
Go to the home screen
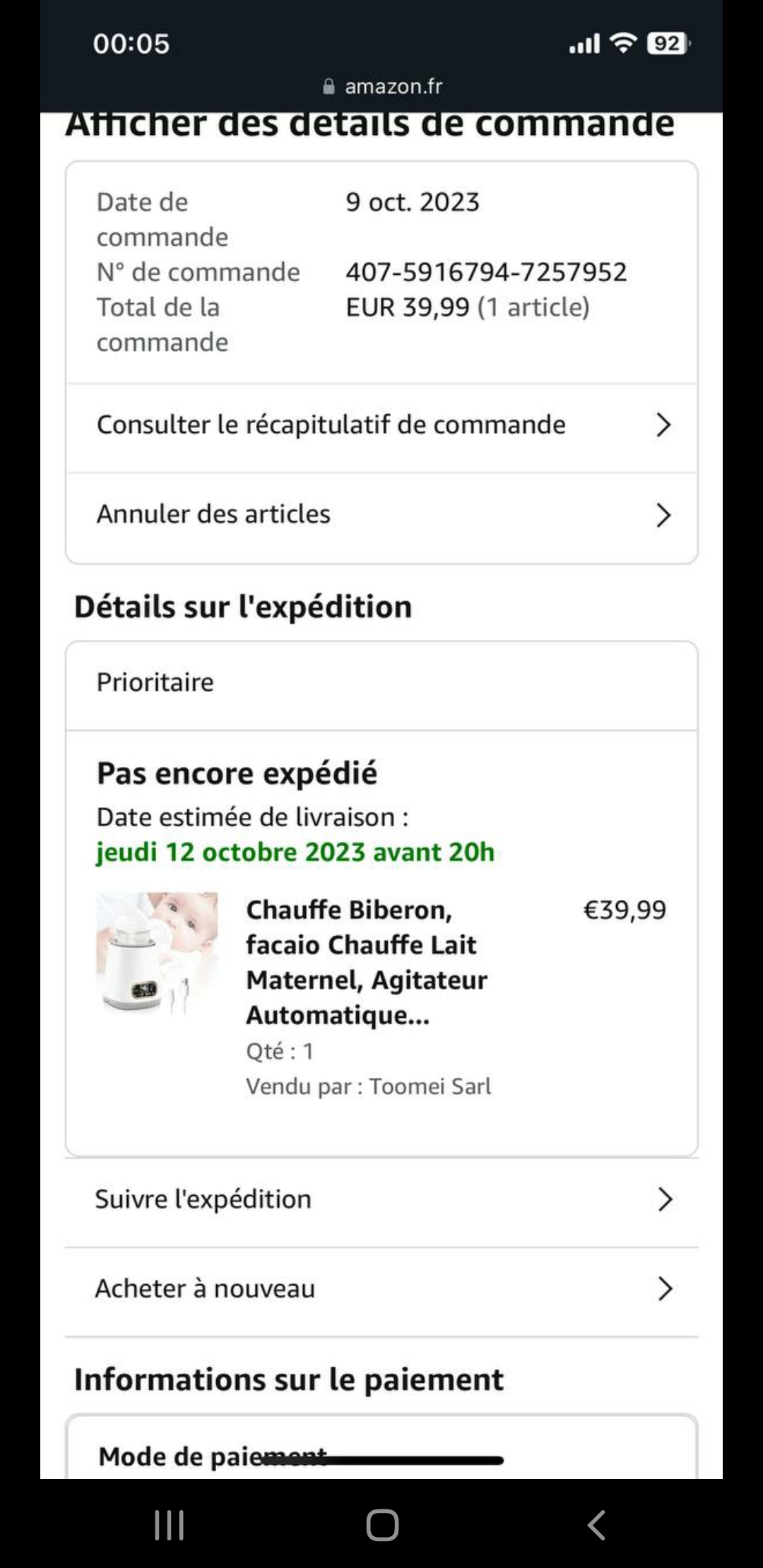(x=382, y=1524)
